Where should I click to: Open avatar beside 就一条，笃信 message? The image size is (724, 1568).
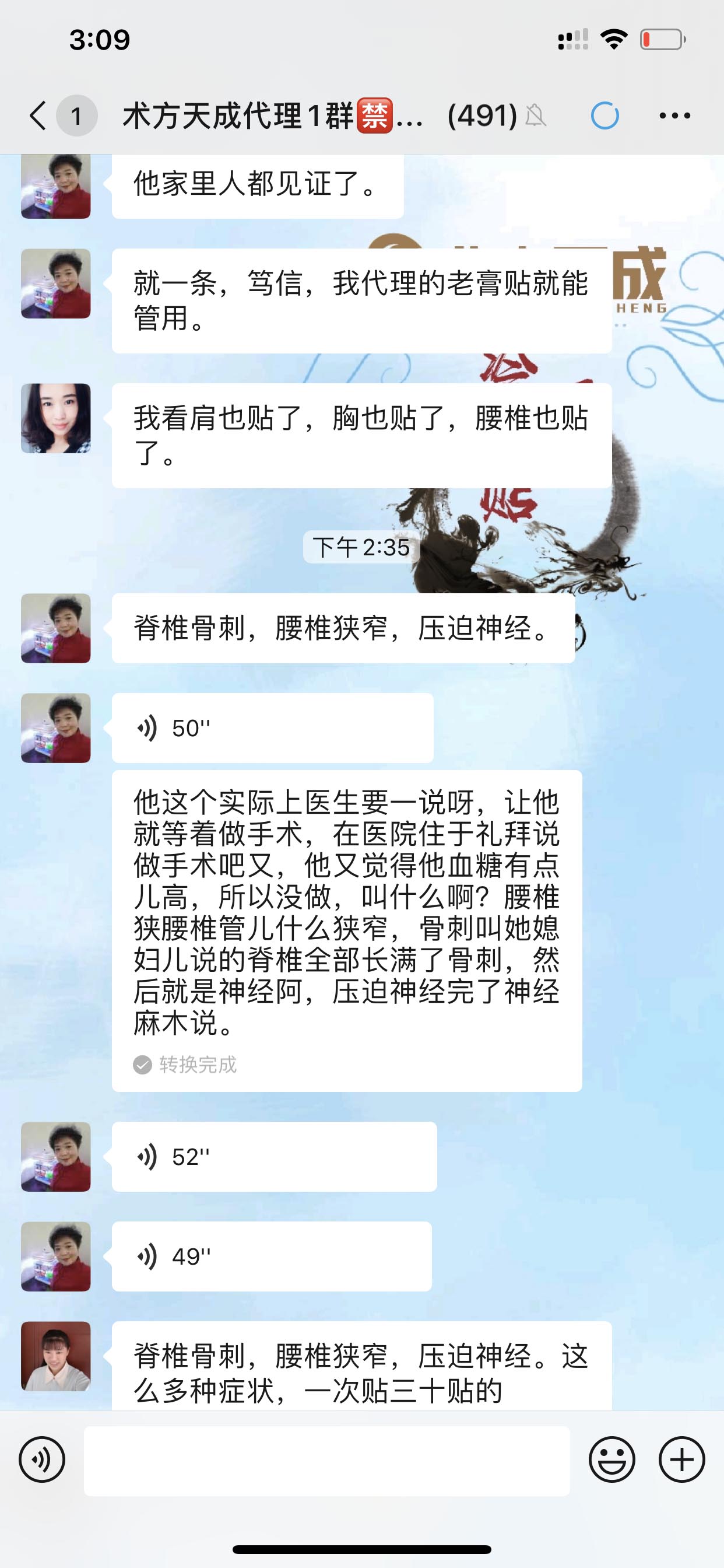[56, 283]
